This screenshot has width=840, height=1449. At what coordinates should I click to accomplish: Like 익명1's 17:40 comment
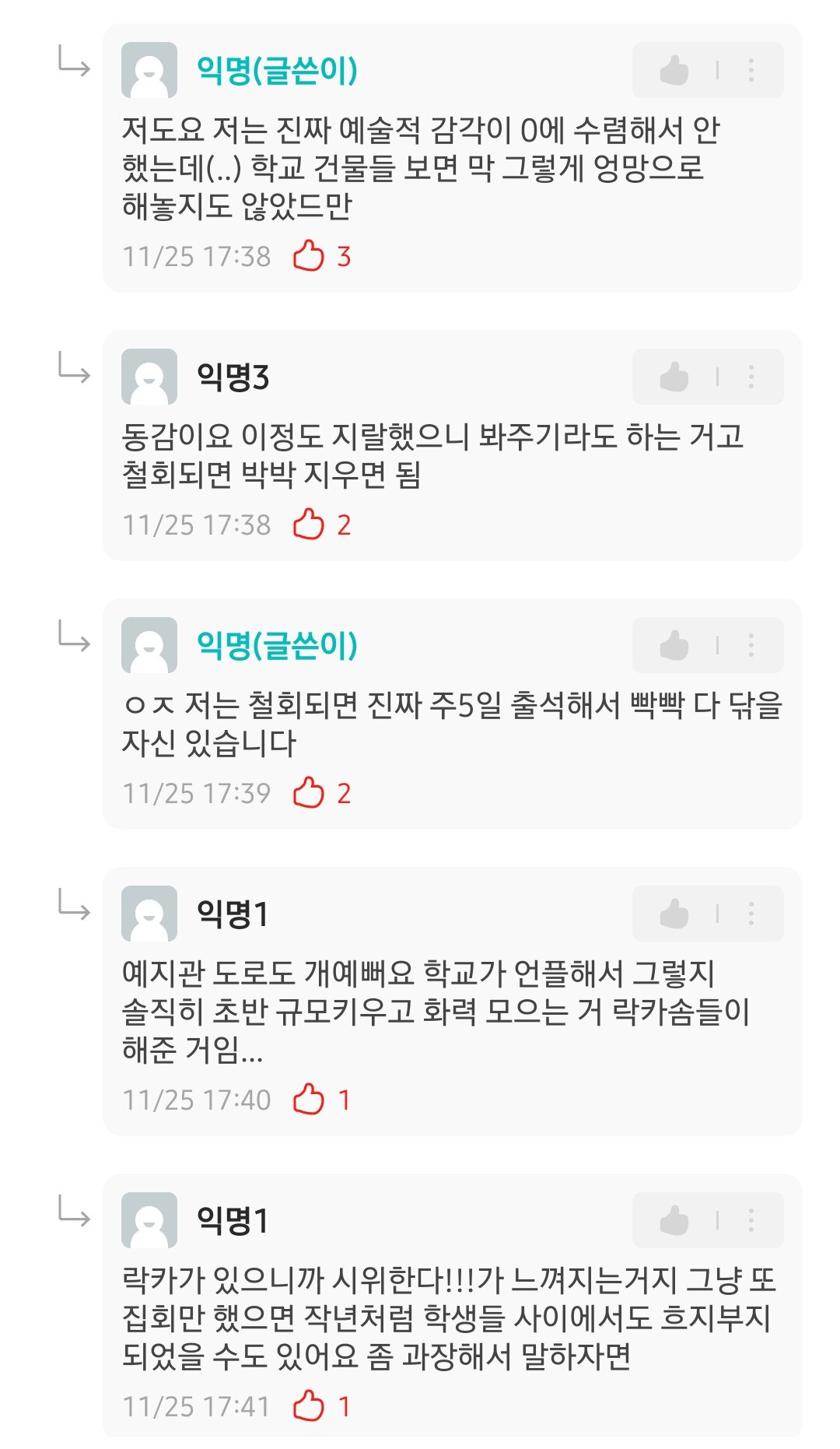point(674,914)
